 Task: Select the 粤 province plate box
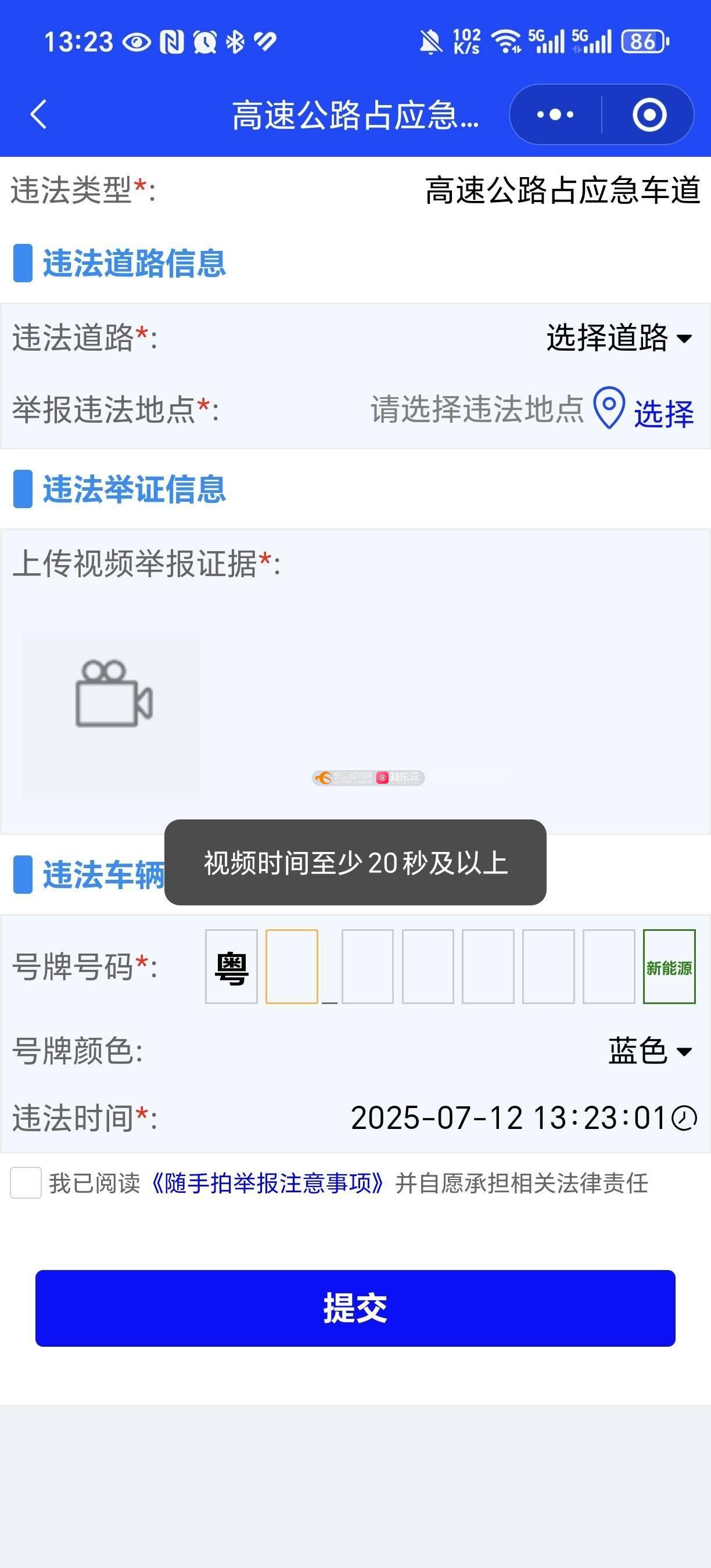point(231,966)
